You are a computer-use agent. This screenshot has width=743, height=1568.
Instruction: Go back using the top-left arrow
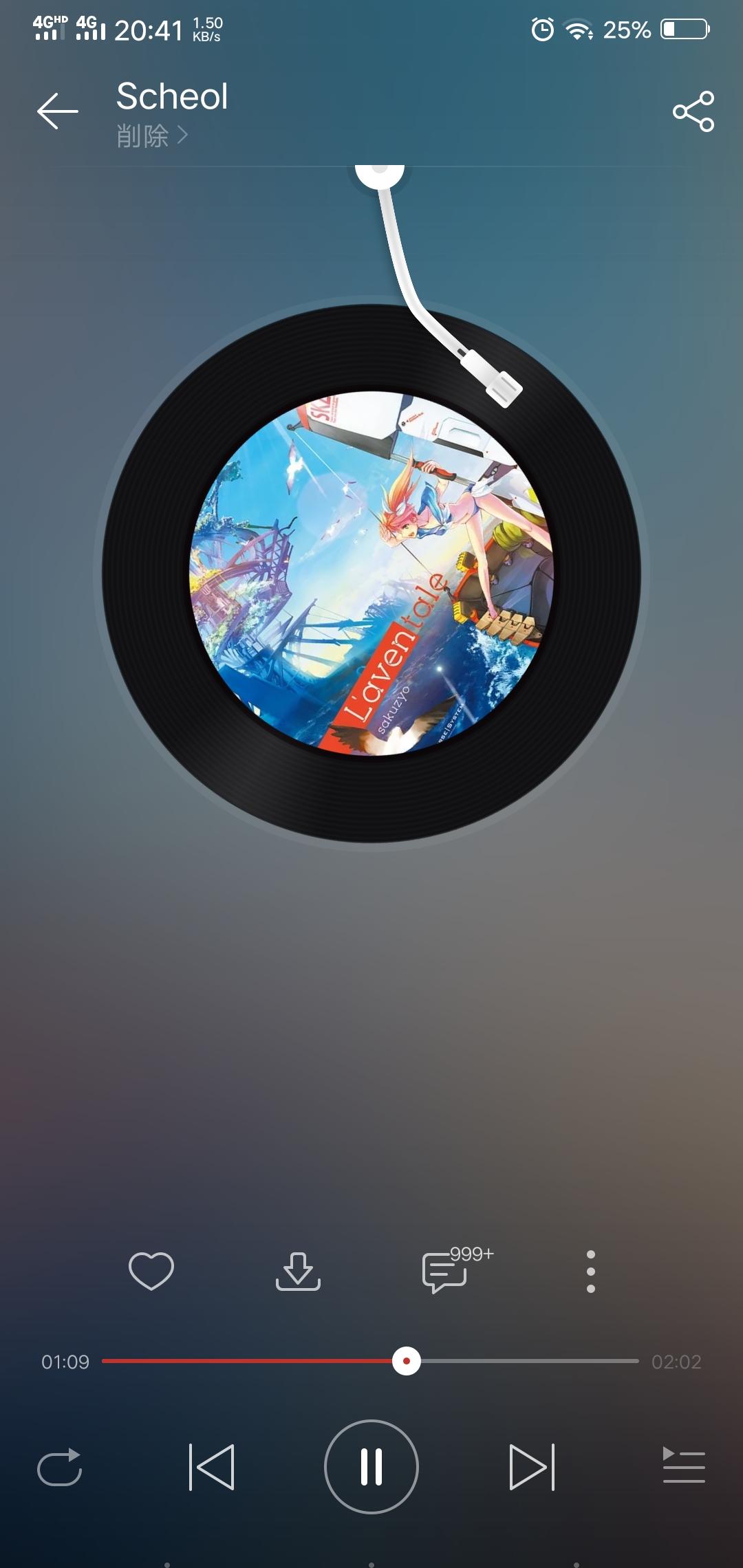click(58, 111)
